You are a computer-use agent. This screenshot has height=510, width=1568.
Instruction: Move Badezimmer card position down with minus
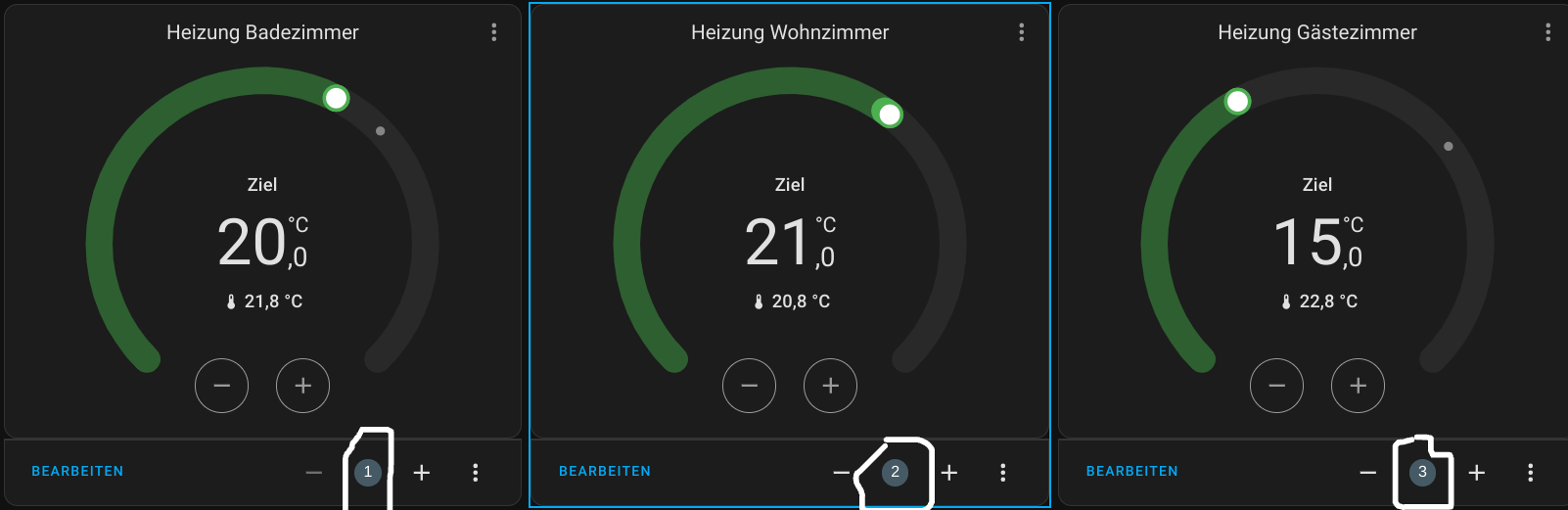314,473
